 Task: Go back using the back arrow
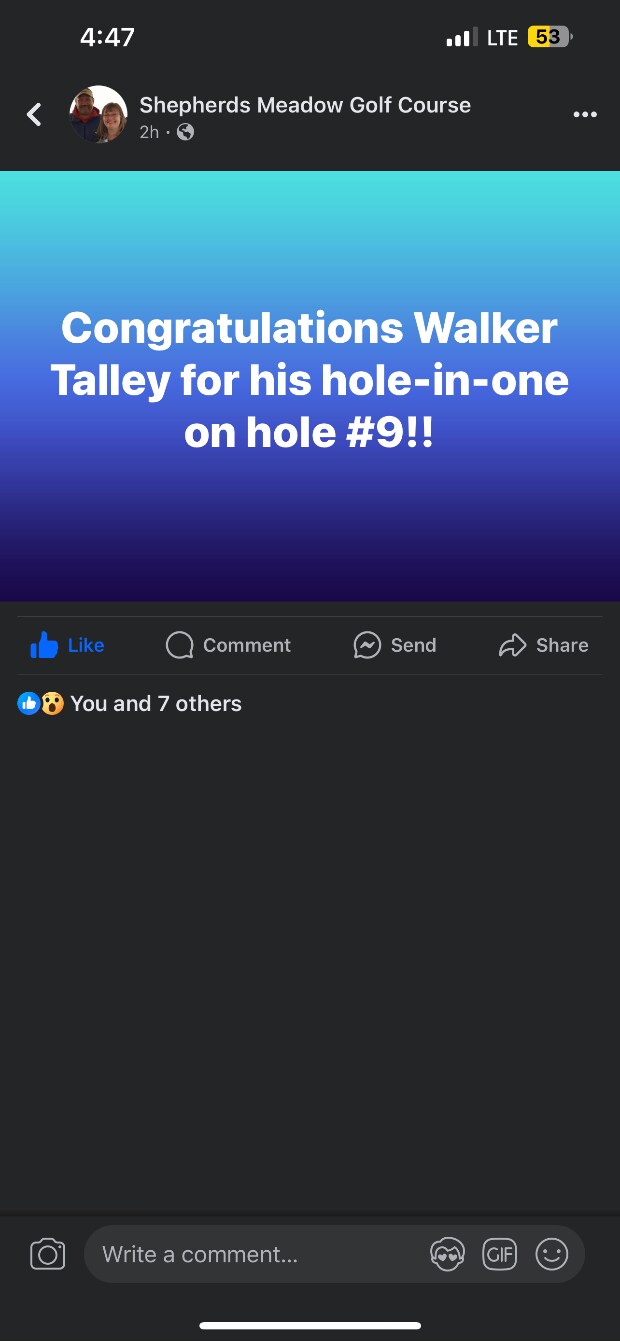34,115
